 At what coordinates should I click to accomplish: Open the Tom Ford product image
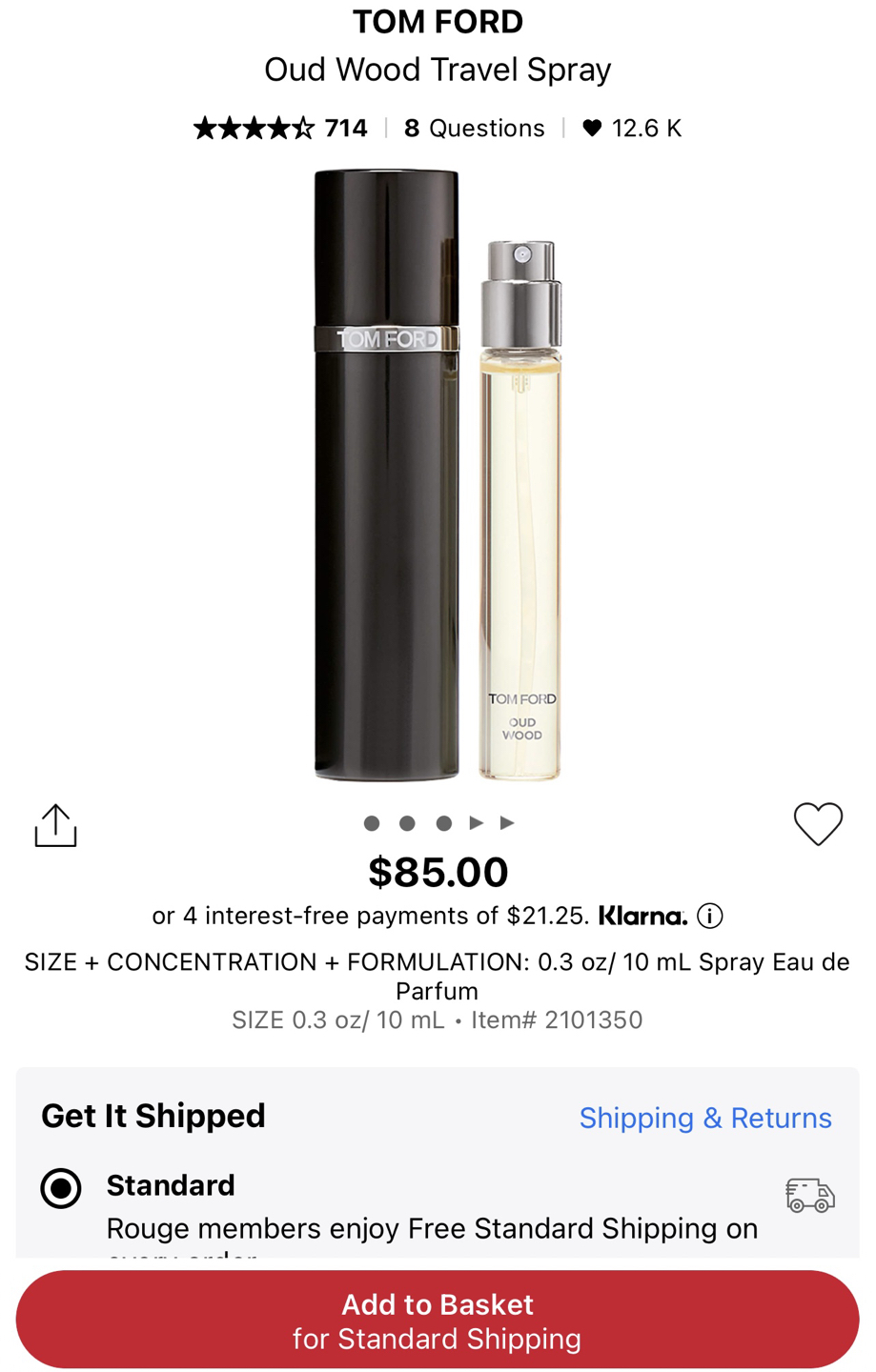coord(438,476)
